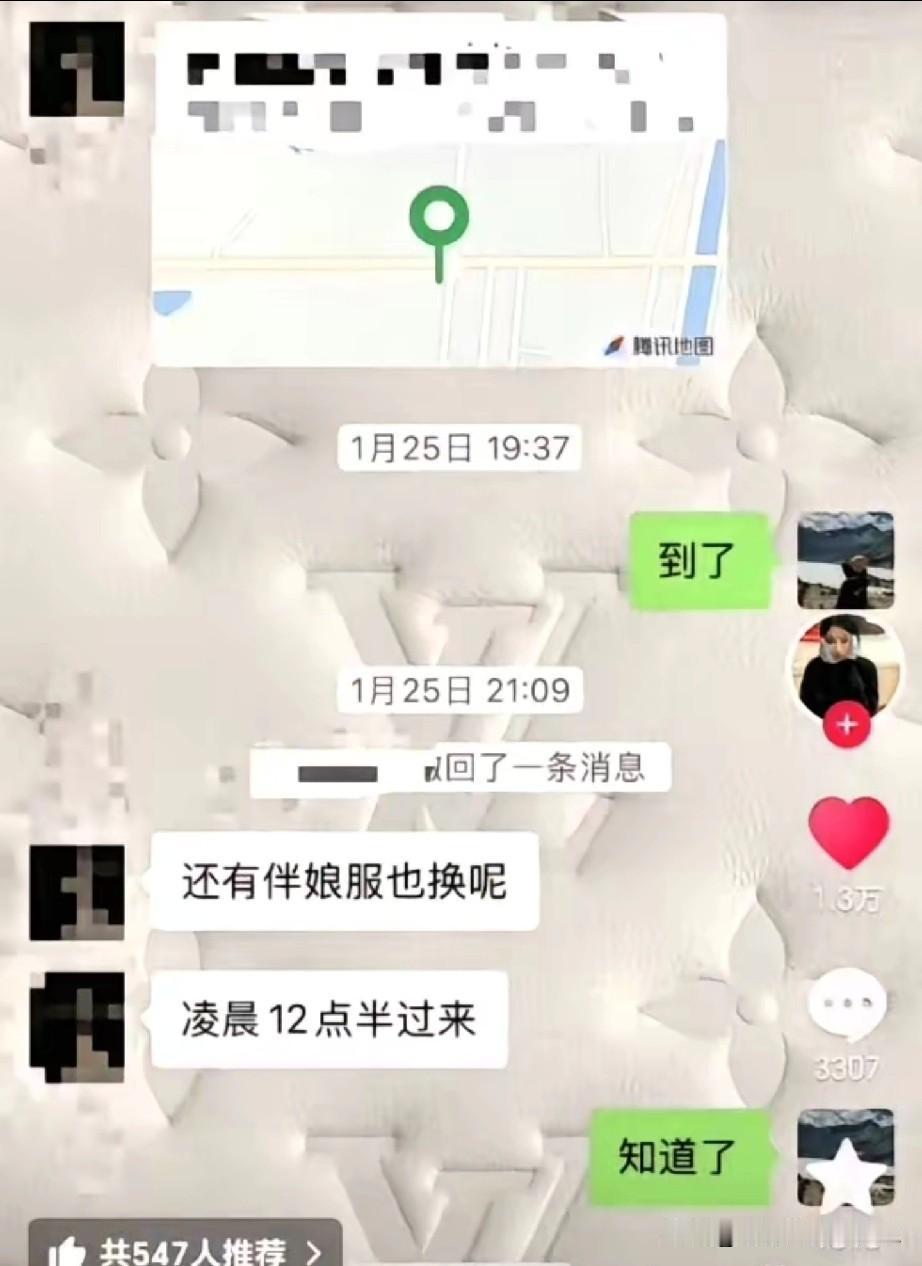Open the 还有伴娘服也换呢 message
The height and width of the screenshot is (1266, 922).
point(347,884)
